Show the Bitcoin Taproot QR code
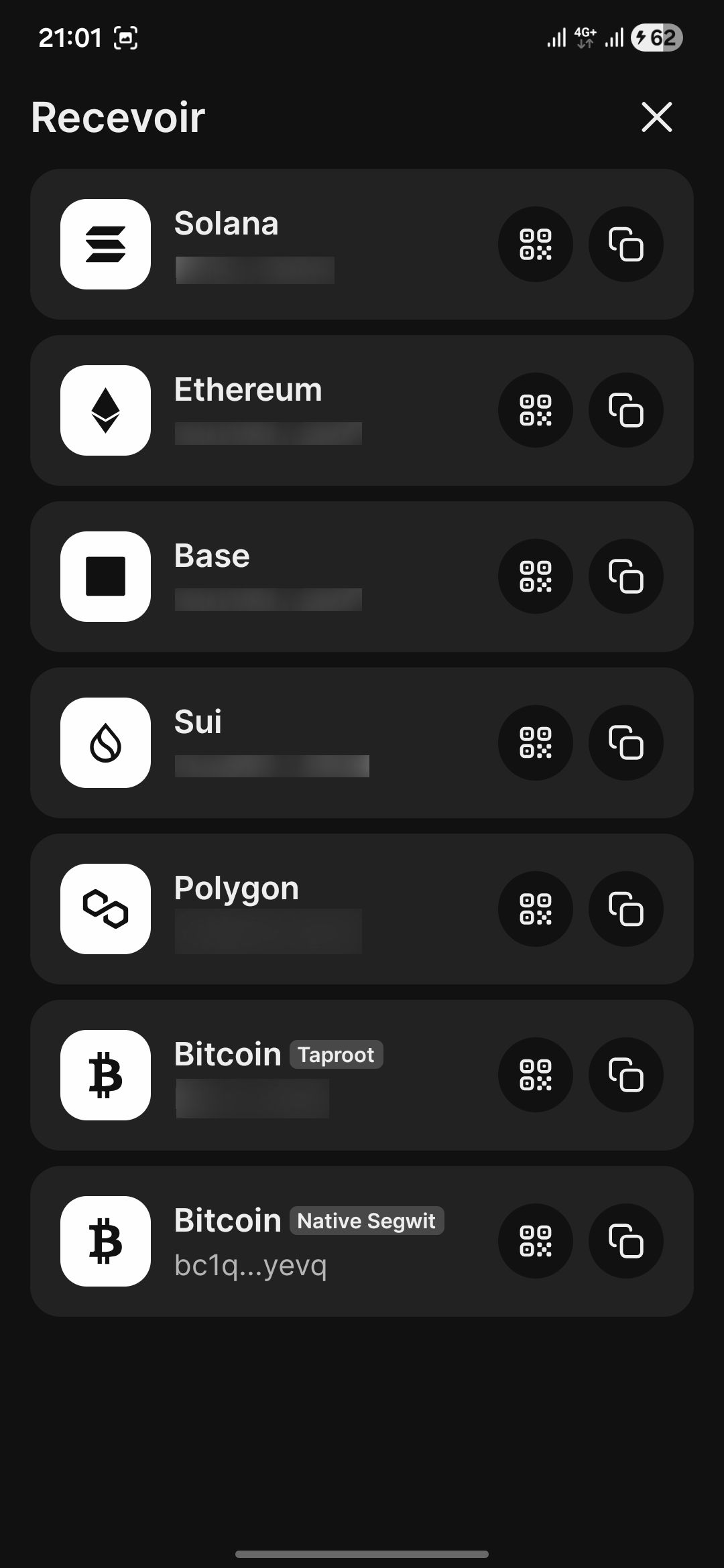The height and width of the screenshot is (1568, 724). coord(535,1075)
